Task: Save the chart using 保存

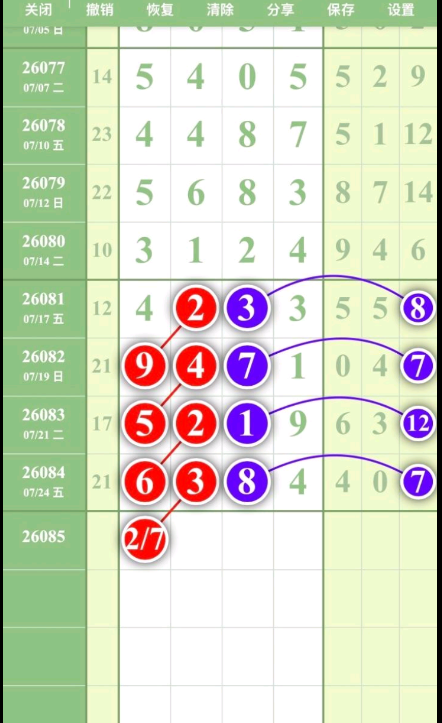Action: pyautogui.click(x=341, y=10)
